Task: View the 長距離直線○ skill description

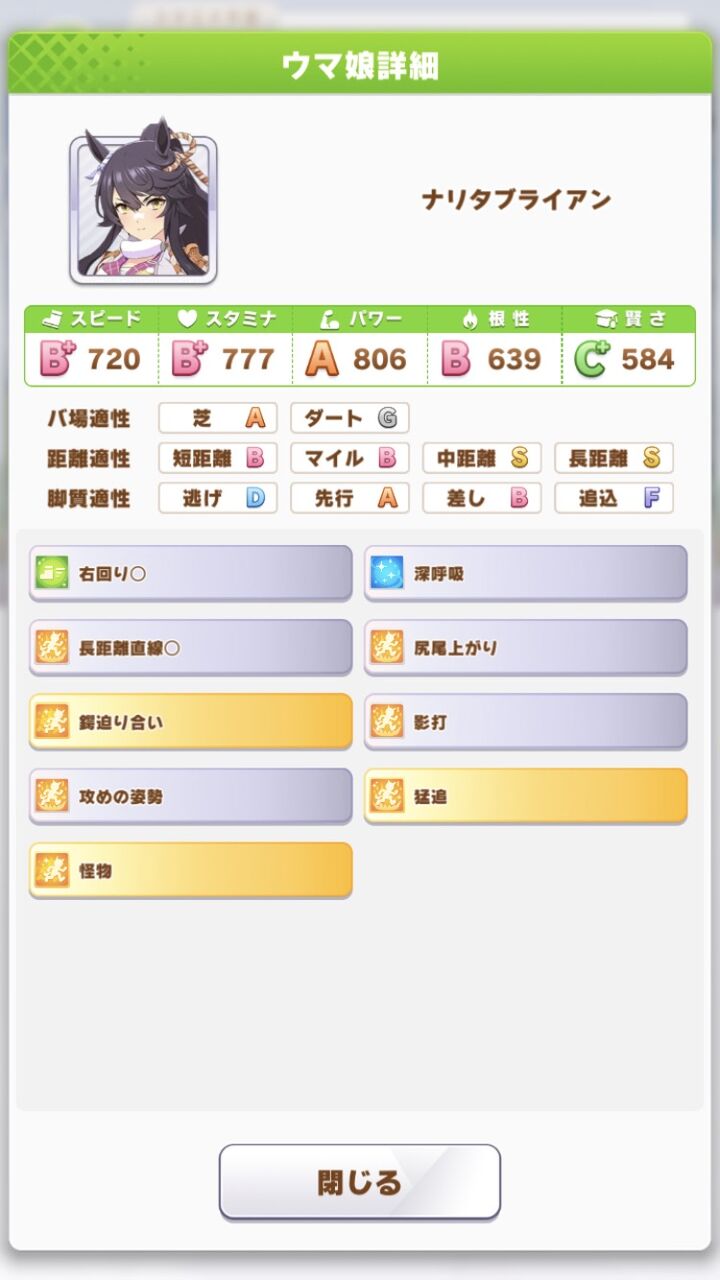Action: [191, 647]
